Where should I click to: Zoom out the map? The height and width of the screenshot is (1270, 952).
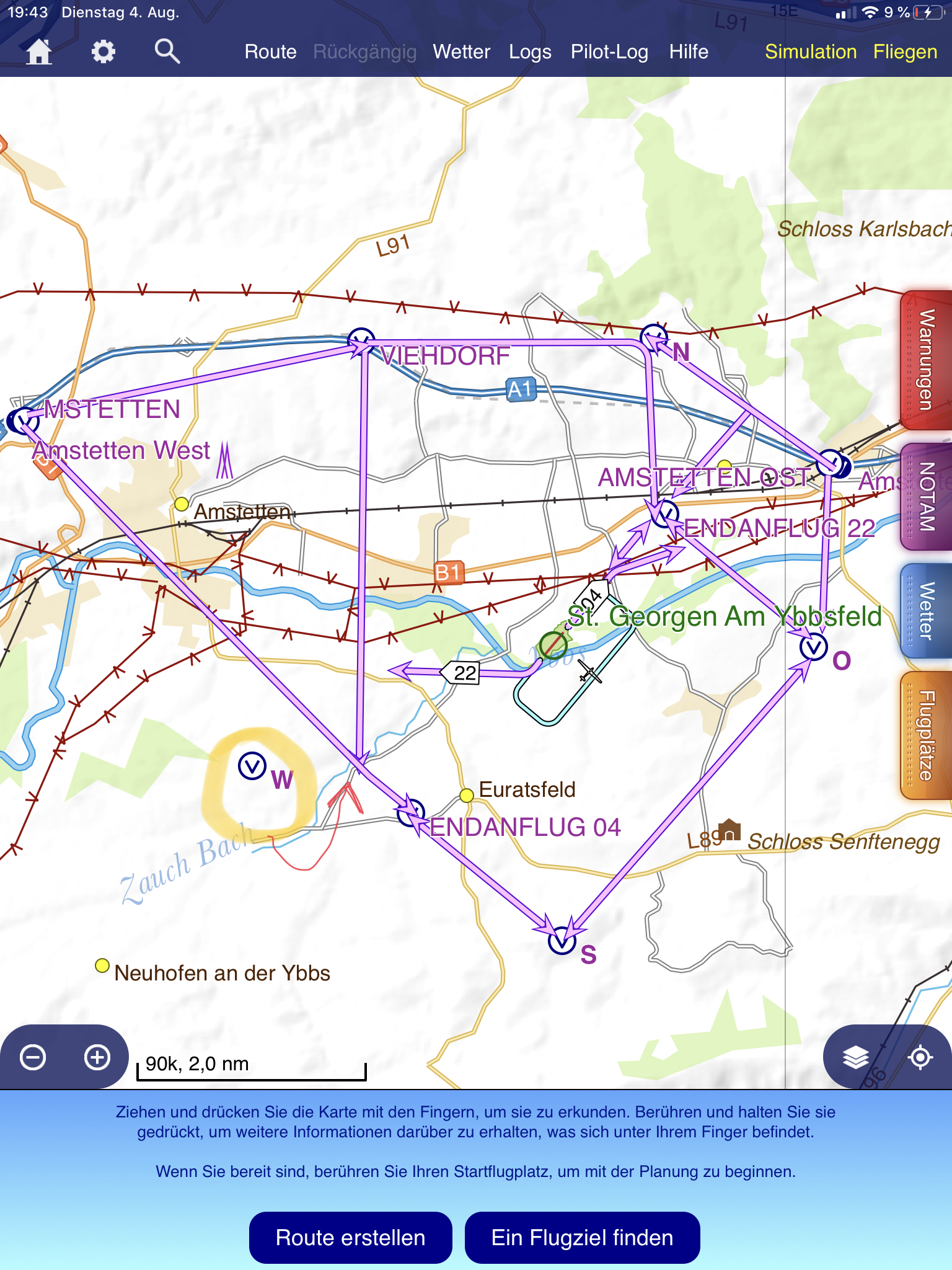pos(33,1057)
